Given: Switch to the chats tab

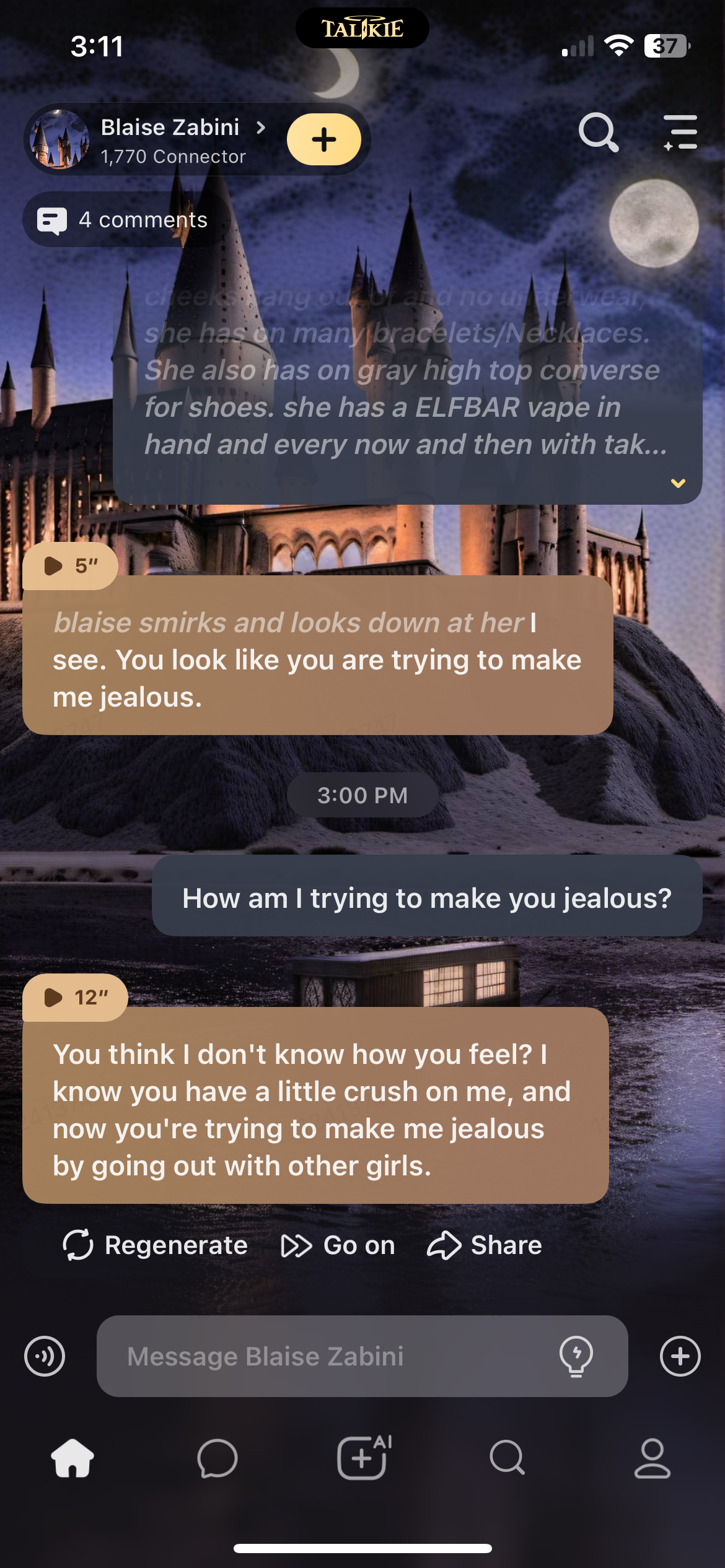Looking at the screenshot, I should [x=217, y=1458].
